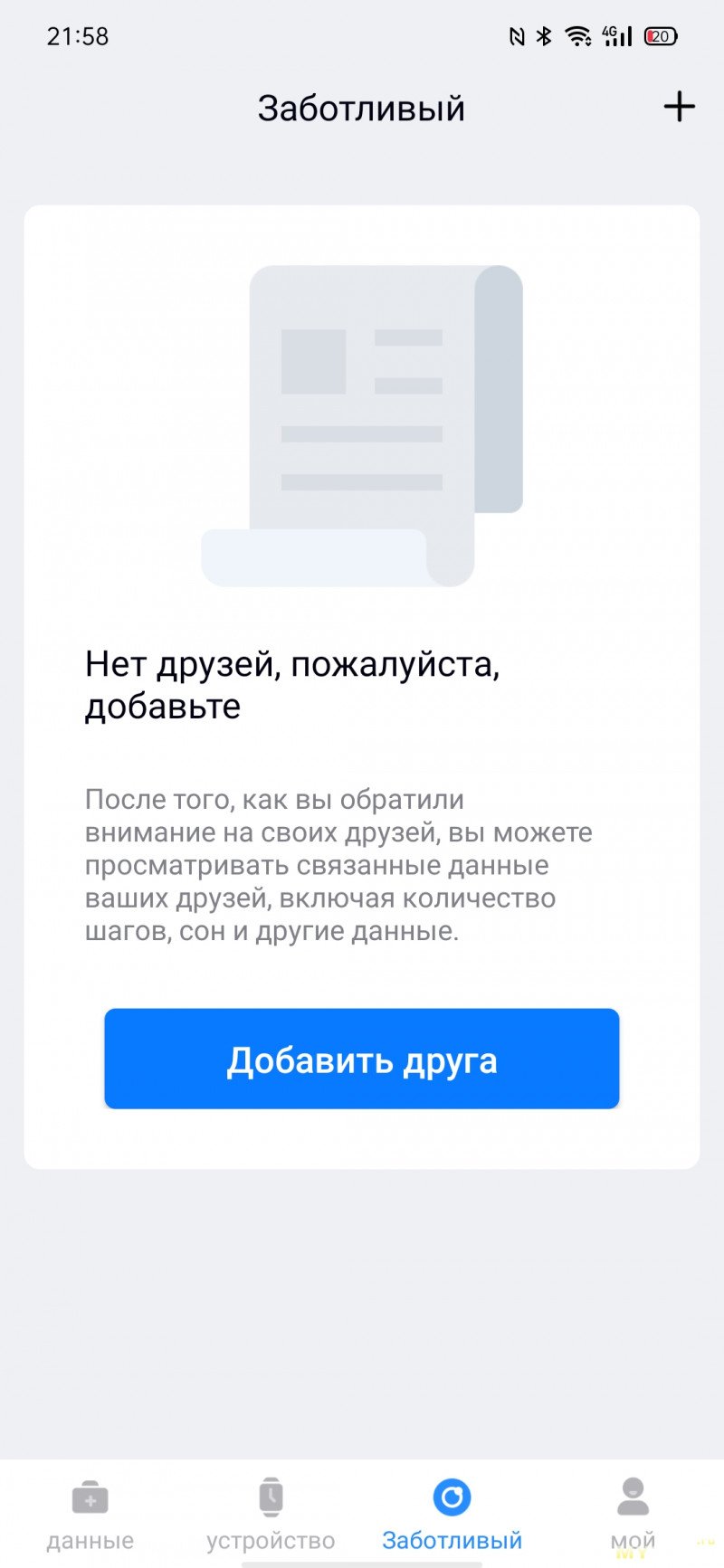The image size is (724, 1568).
Task: Switch to the данные tab
Action: pos(90,1516)
